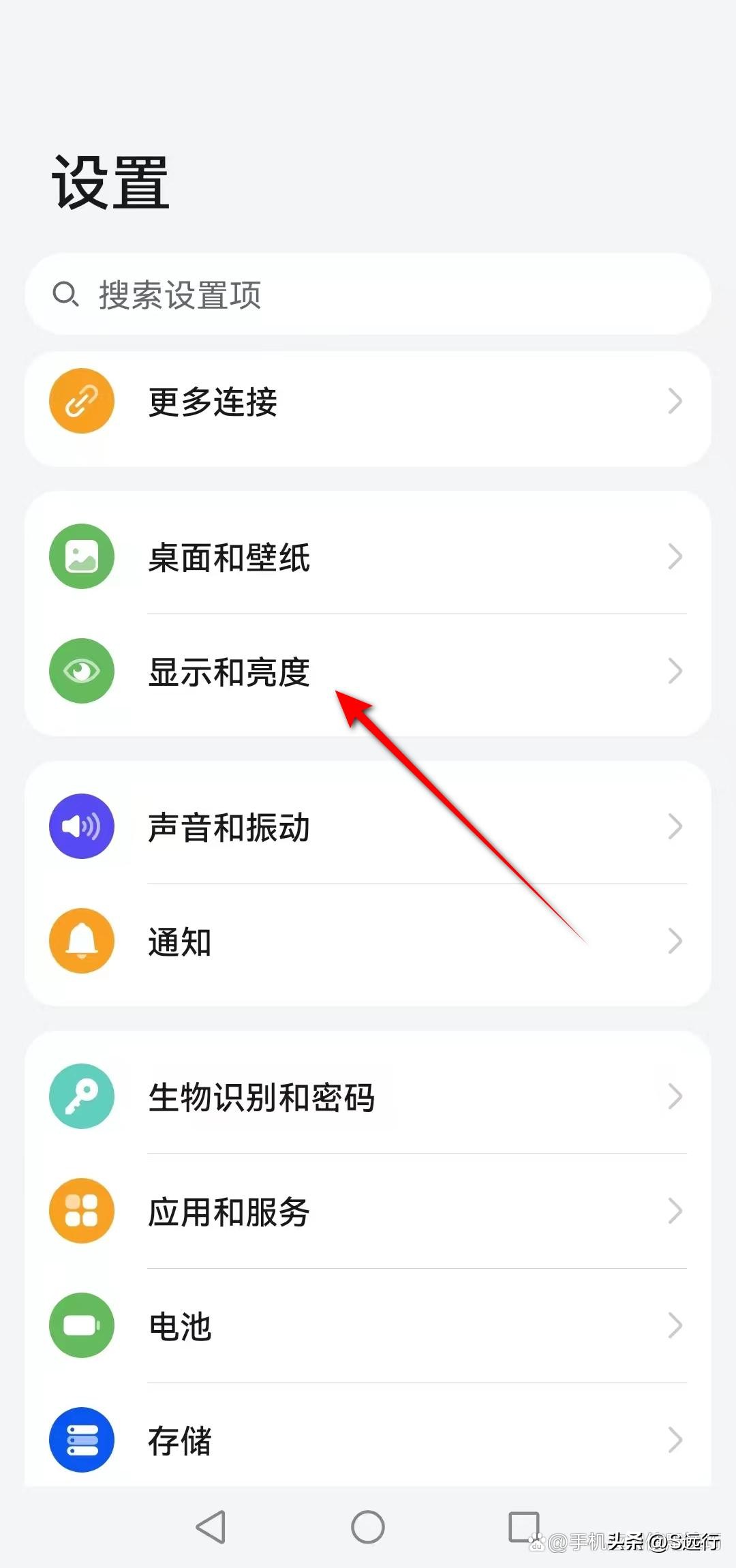The height and width of the screenshot is (1568, 736).
Task: Click the bell icon next to 通知
Action: pos(81,941)
